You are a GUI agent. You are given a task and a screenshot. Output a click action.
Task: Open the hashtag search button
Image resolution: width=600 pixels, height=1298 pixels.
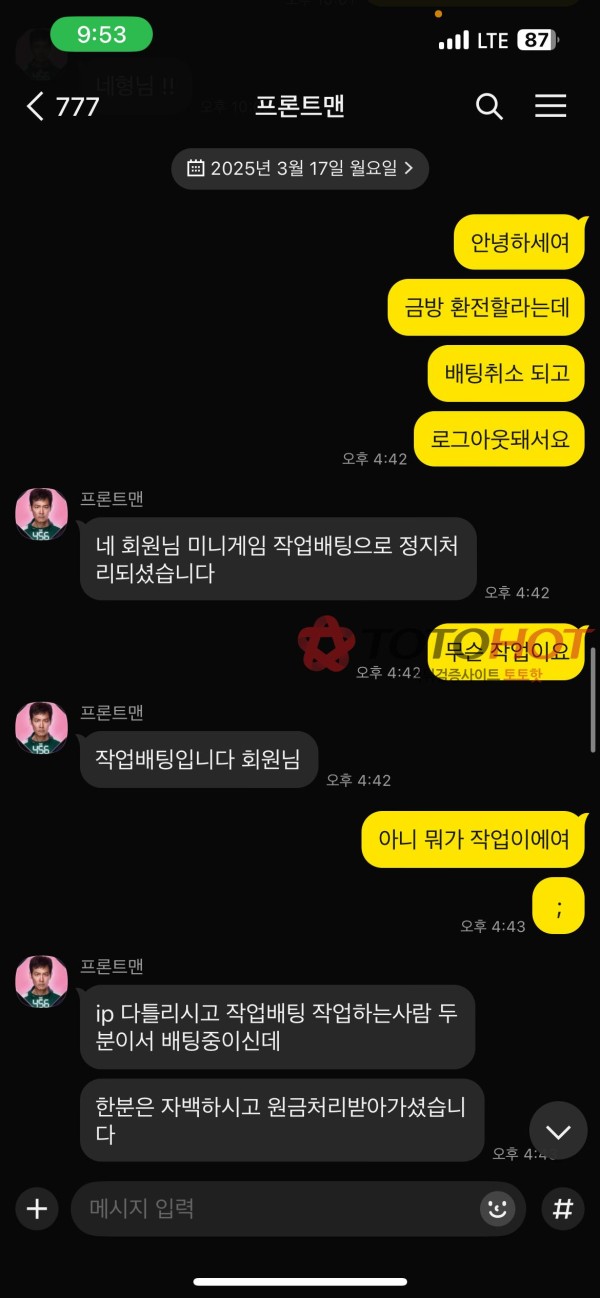[x=563, y=1209]
